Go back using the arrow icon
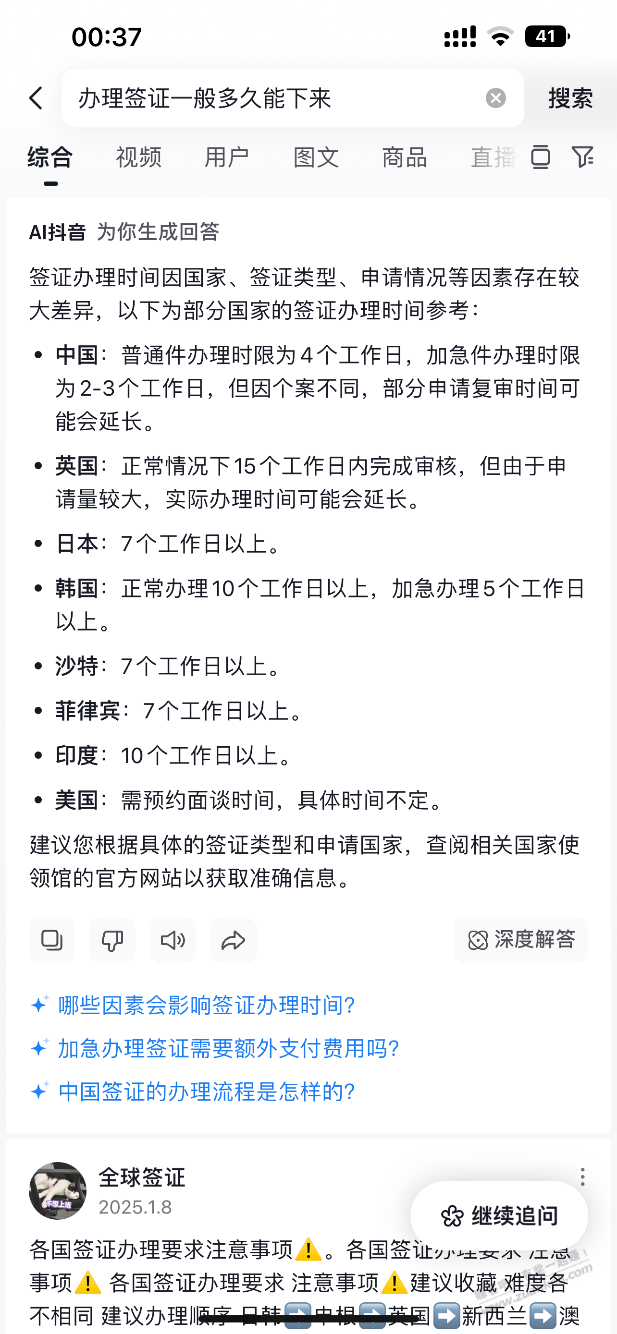This screenshot has height=1334, width=617. [x=36, y=98]
